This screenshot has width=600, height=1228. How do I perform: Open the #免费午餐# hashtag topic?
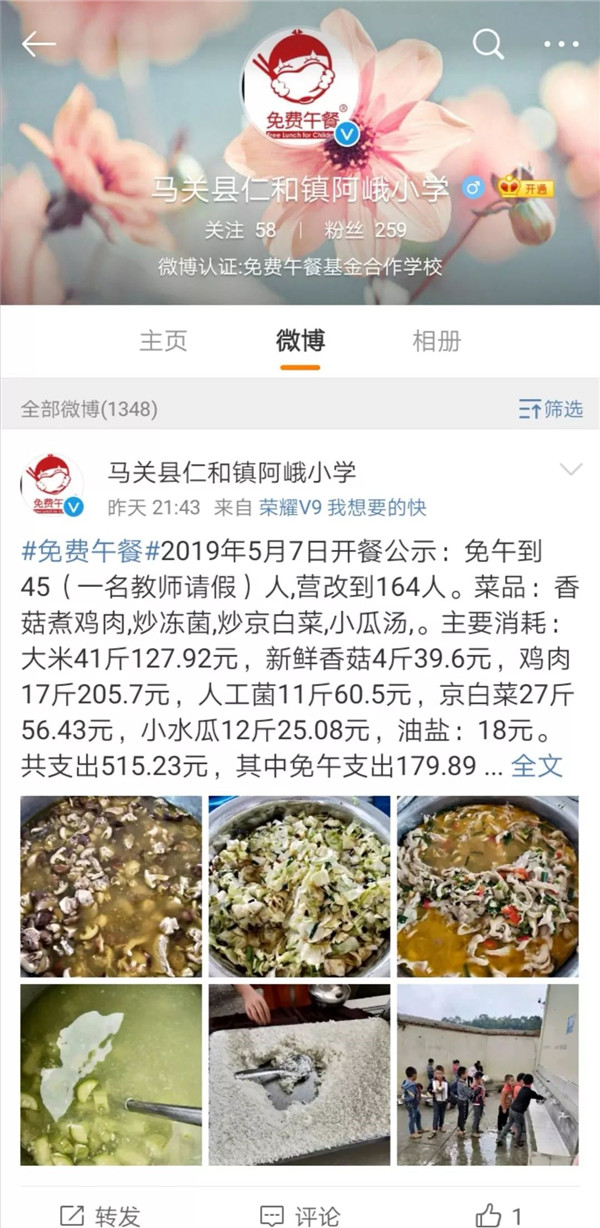[x=90, y=551]
